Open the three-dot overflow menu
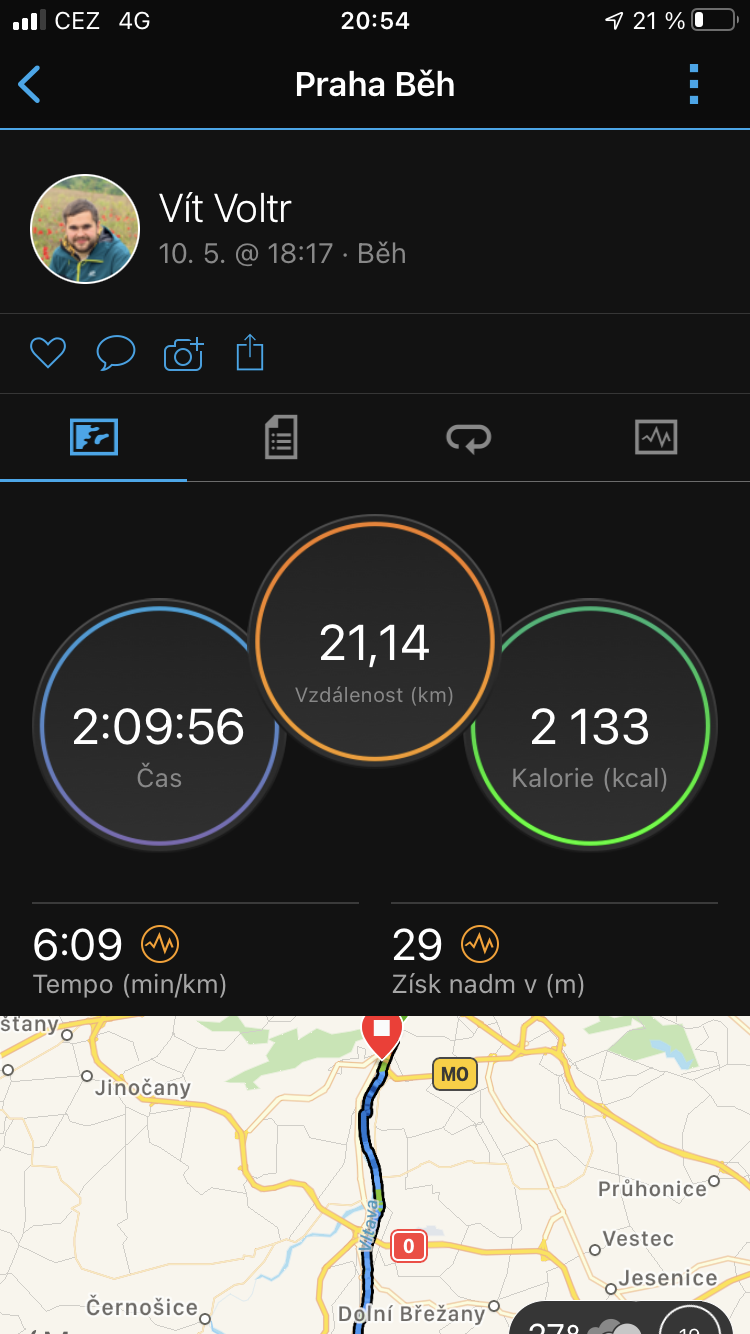The width and height of the screenshot is (750, 1334). (694, 85)
